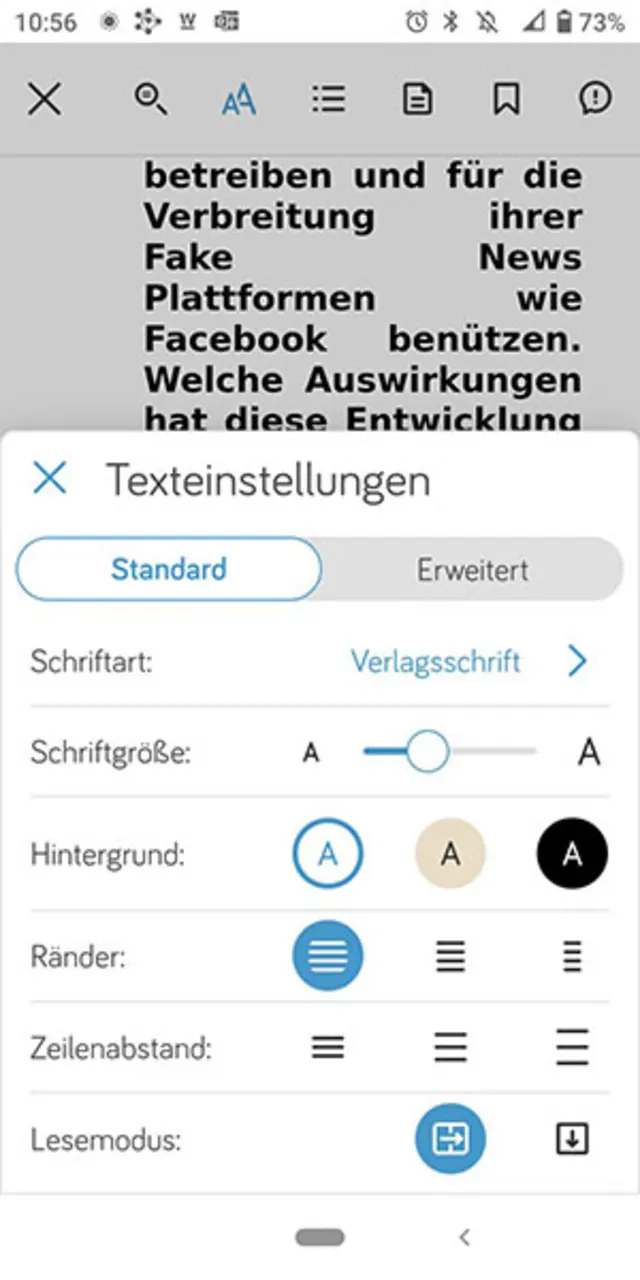Tap the bookmark icon in toolbar
The width and height of the screenshot is (640, 1280).
point(506,98)
